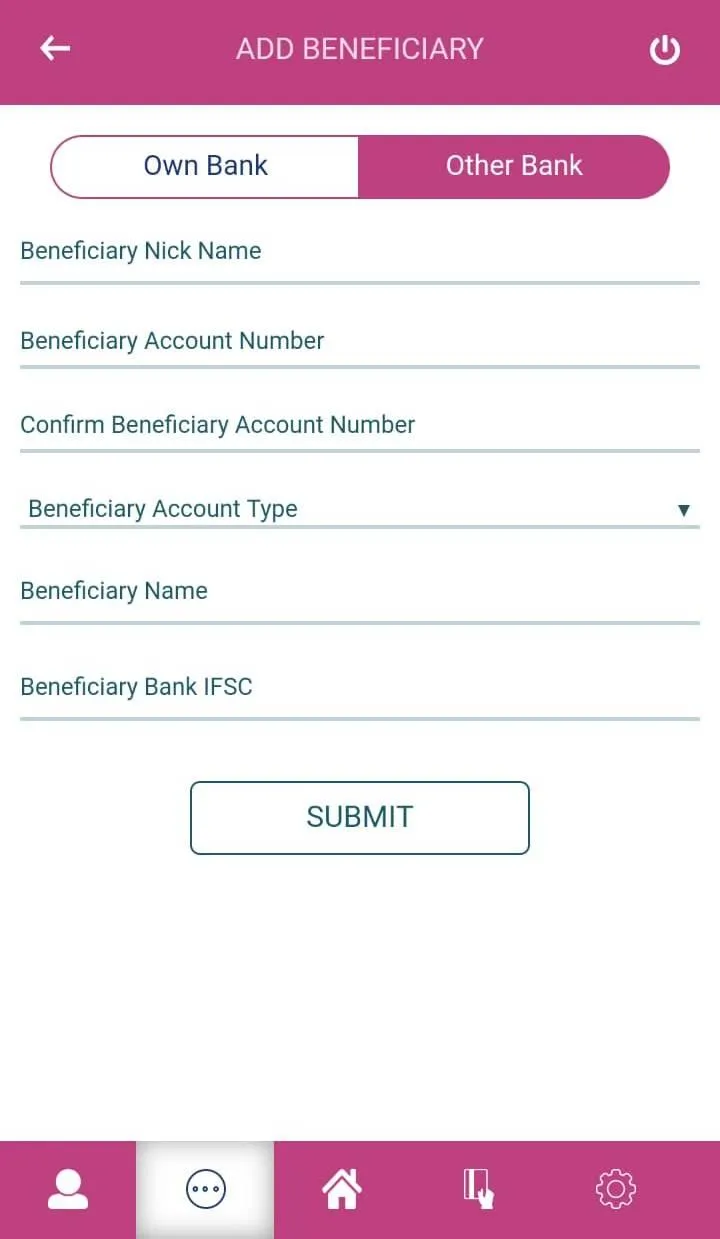The image size is (720, 1239).
Task: Tap the Beneficiary Name field
Action: click(x=359, y=592)
